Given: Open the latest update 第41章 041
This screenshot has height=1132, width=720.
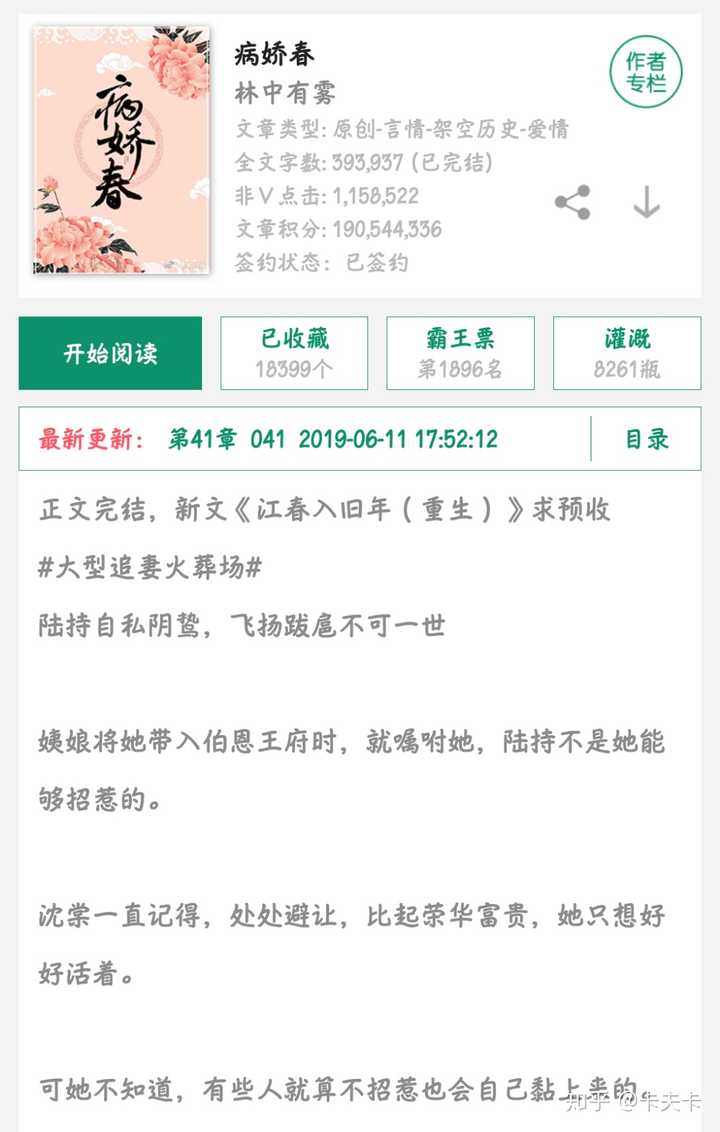Looking at the screenshot, I should click(x=332, y=439).
